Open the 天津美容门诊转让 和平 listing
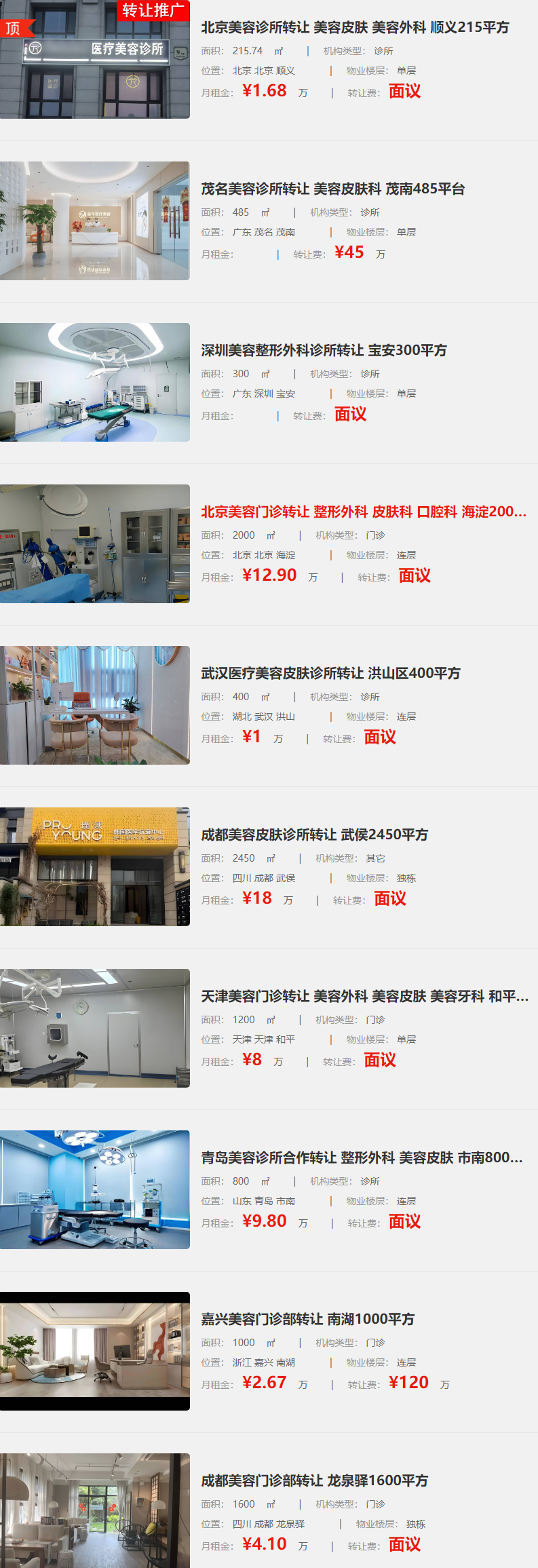The image size is (538, 1568). (x=364, y=997)
